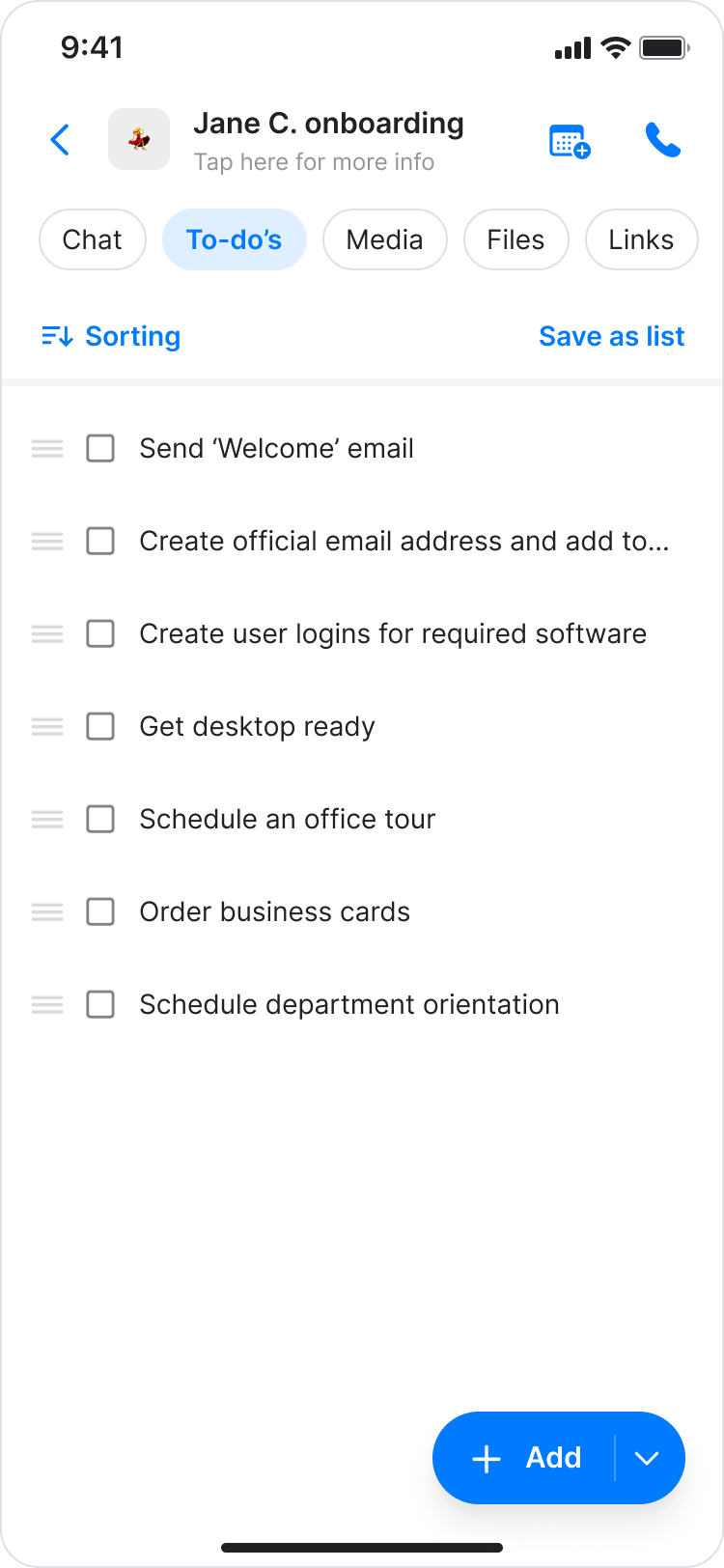Switch to the Chat tab
The height and width of the screenshot is (1568, 724).
(93, 239)
